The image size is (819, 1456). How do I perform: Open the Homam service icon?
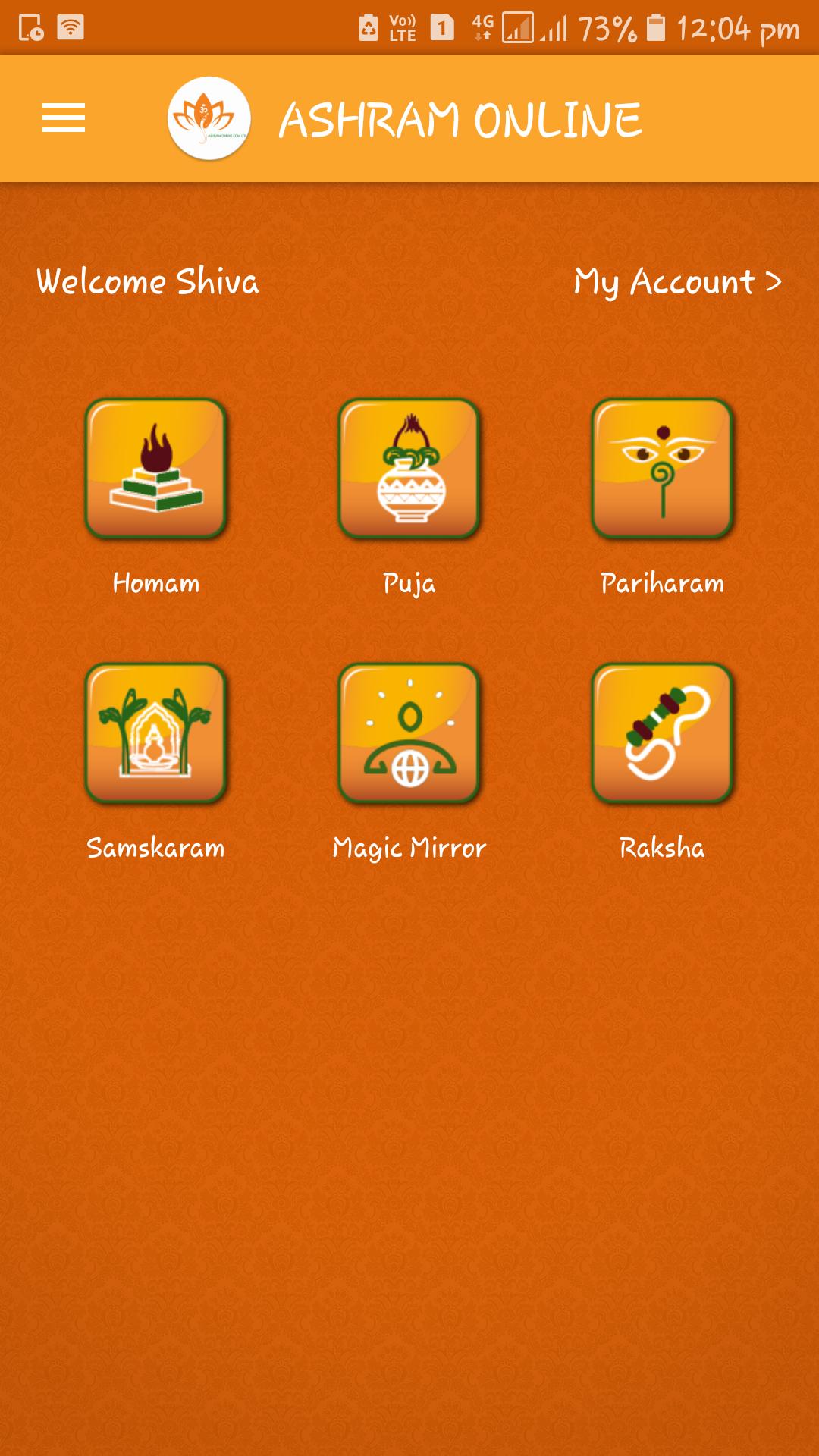click(155, 469)
